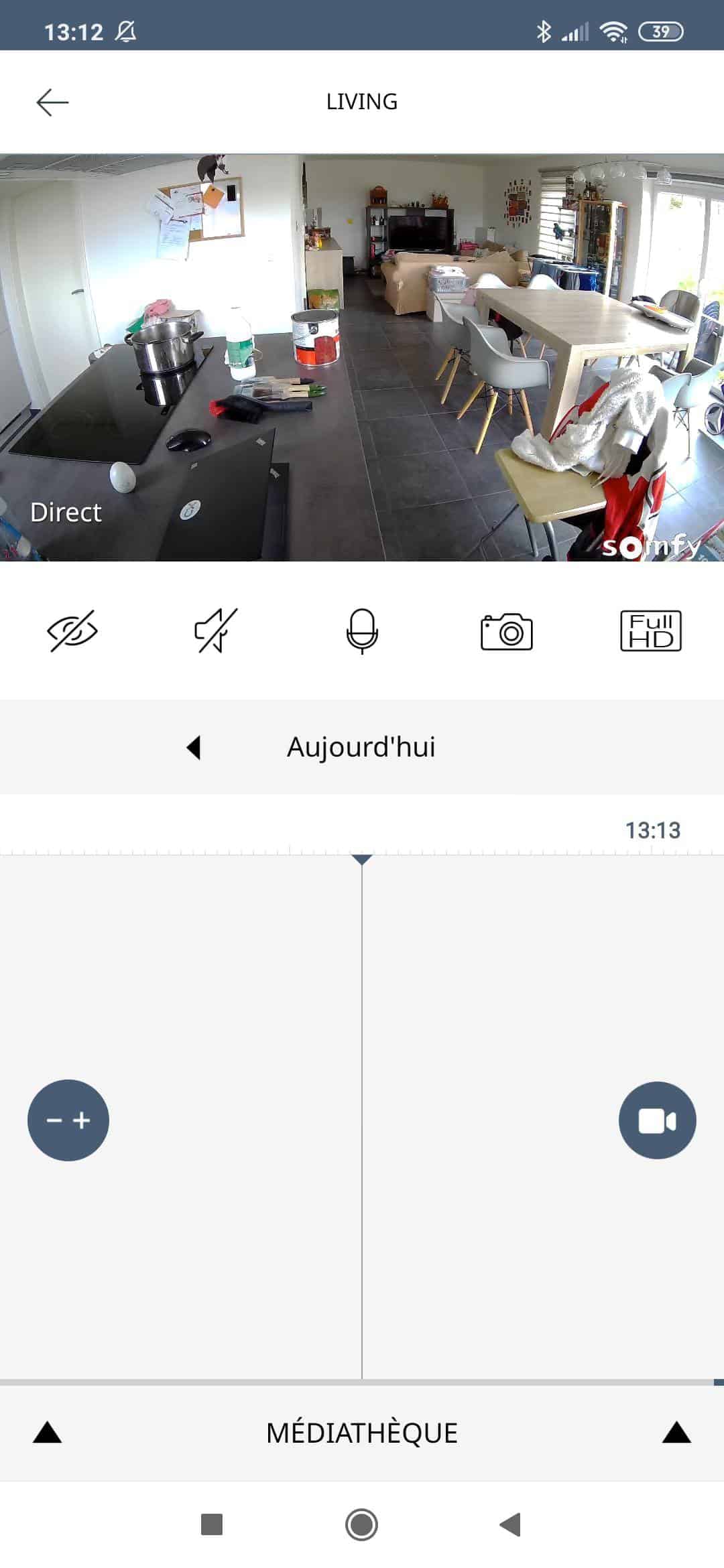The height and width of the screenshot is (1568, 724).
Task: Go back from the LIVING camera view
Action: [x=52, y=102]
